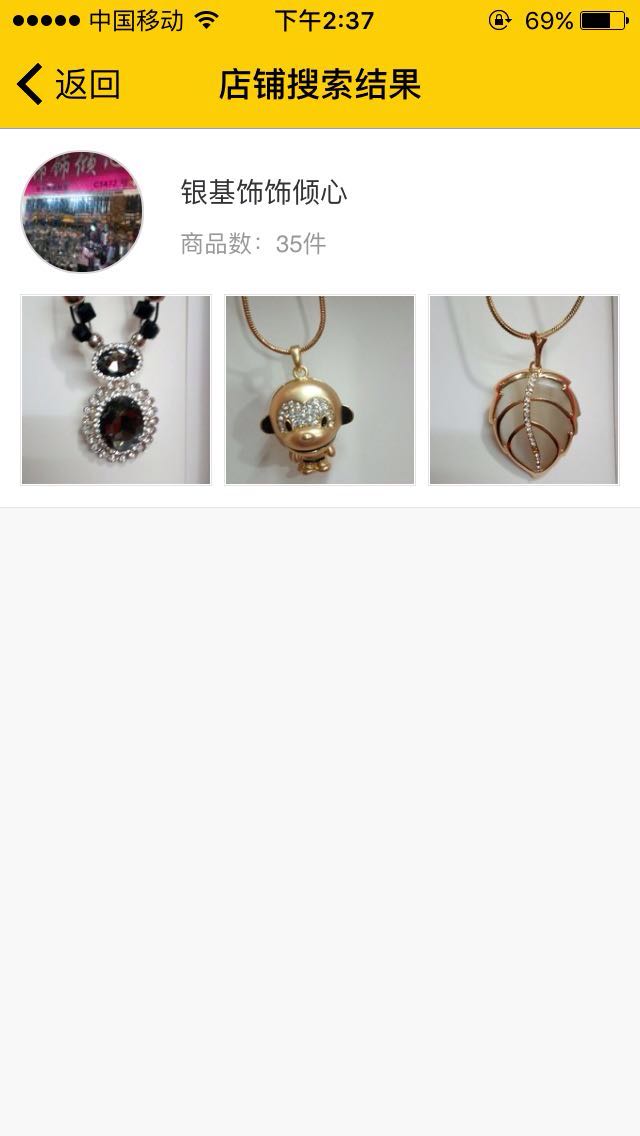The width and height of the screenshot is (640, 1136).
Task: Open the 银基饰饰倾心 shop avatar
Action: 82,212
